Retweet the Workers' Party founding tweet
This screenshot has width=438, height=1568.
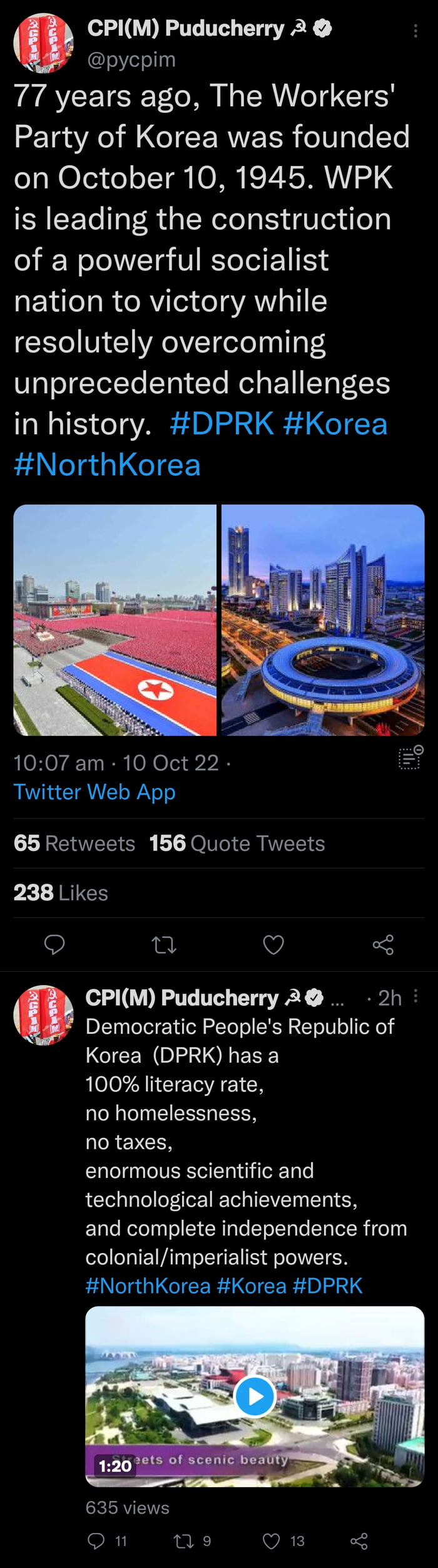pyautogui.click(x=164, y=944)
